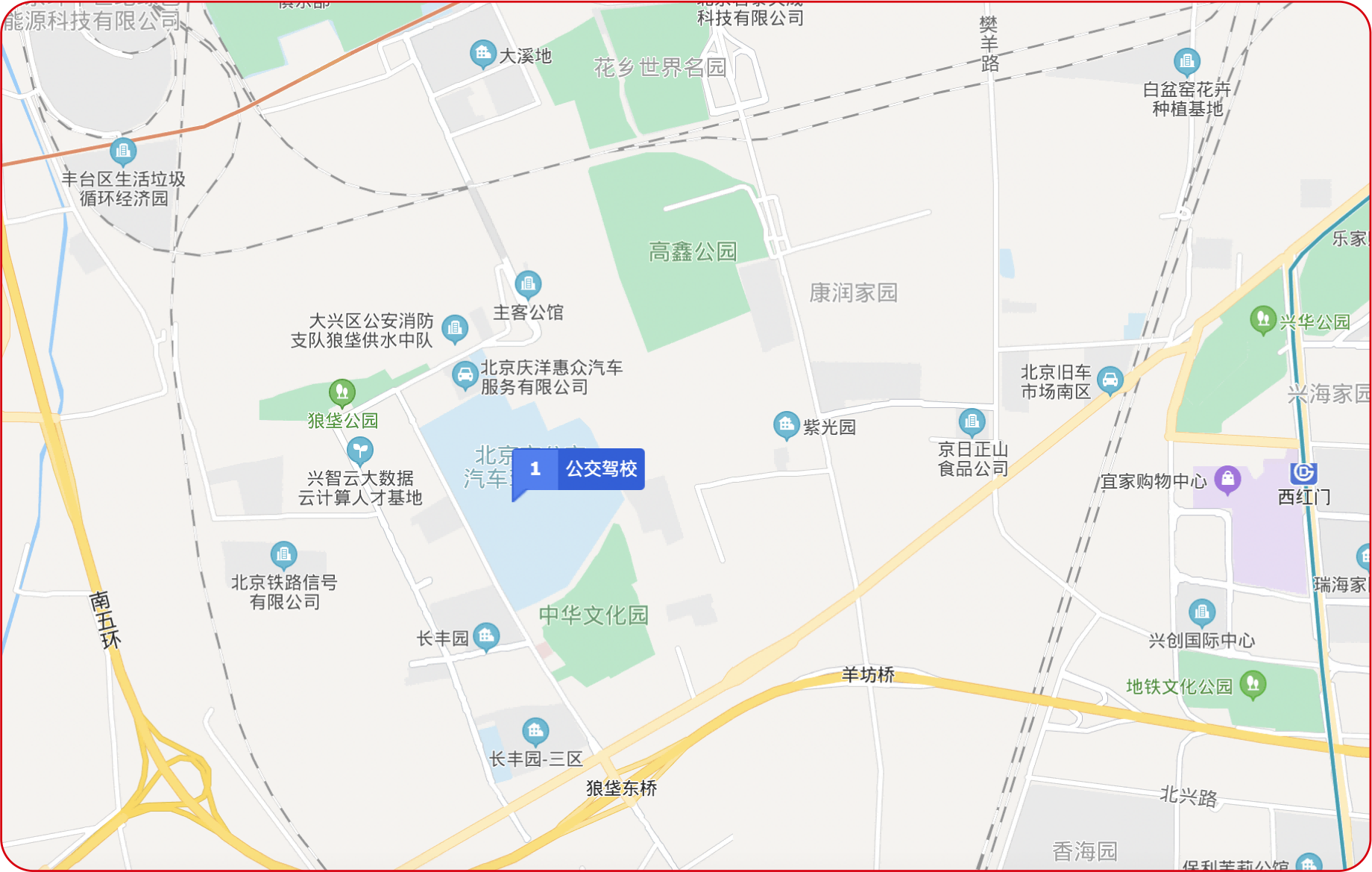1372x872 pixels.
Task: Tap the 北京旧车市场南区 car pin
Action: (x=1110, y=380)
